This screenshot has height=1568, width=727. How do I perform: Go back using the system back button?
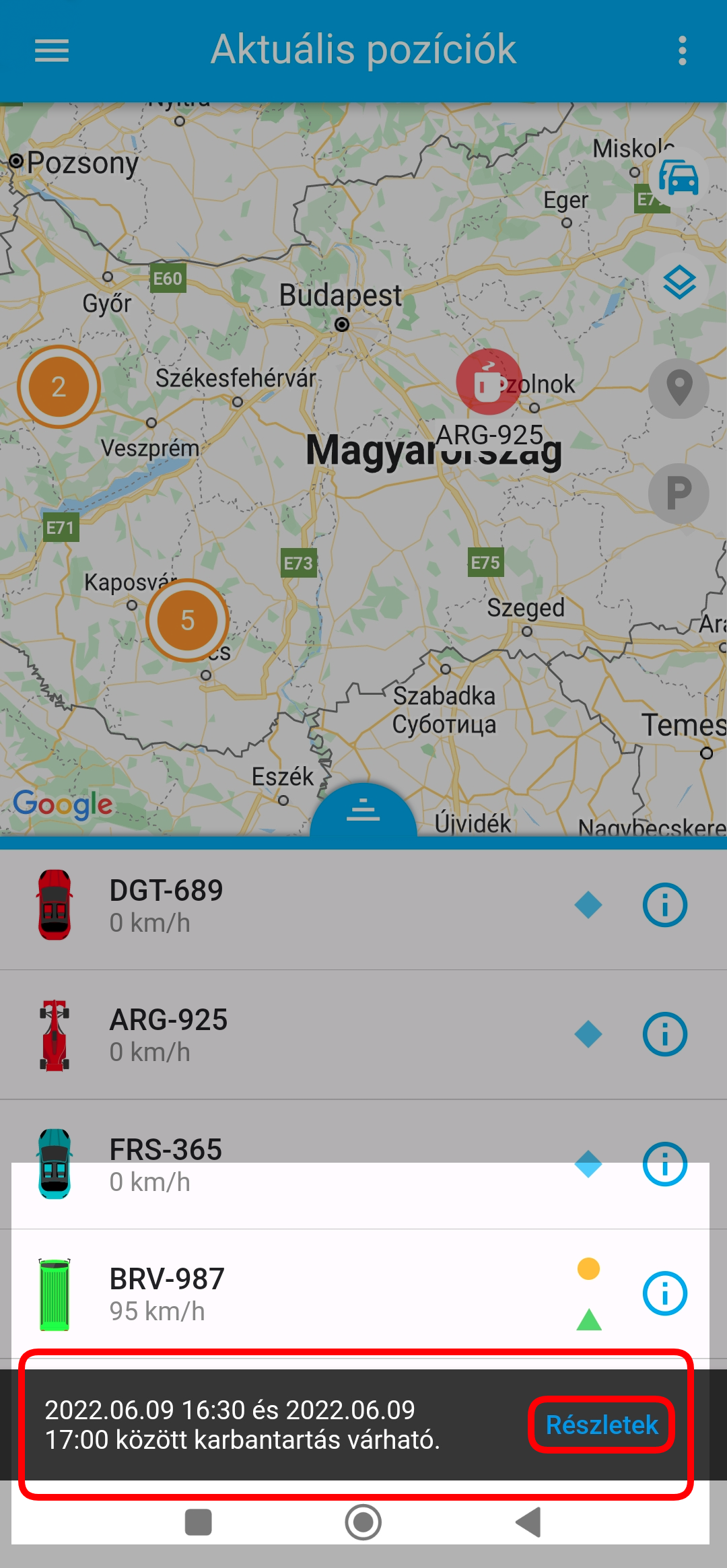pos(528,1522)
